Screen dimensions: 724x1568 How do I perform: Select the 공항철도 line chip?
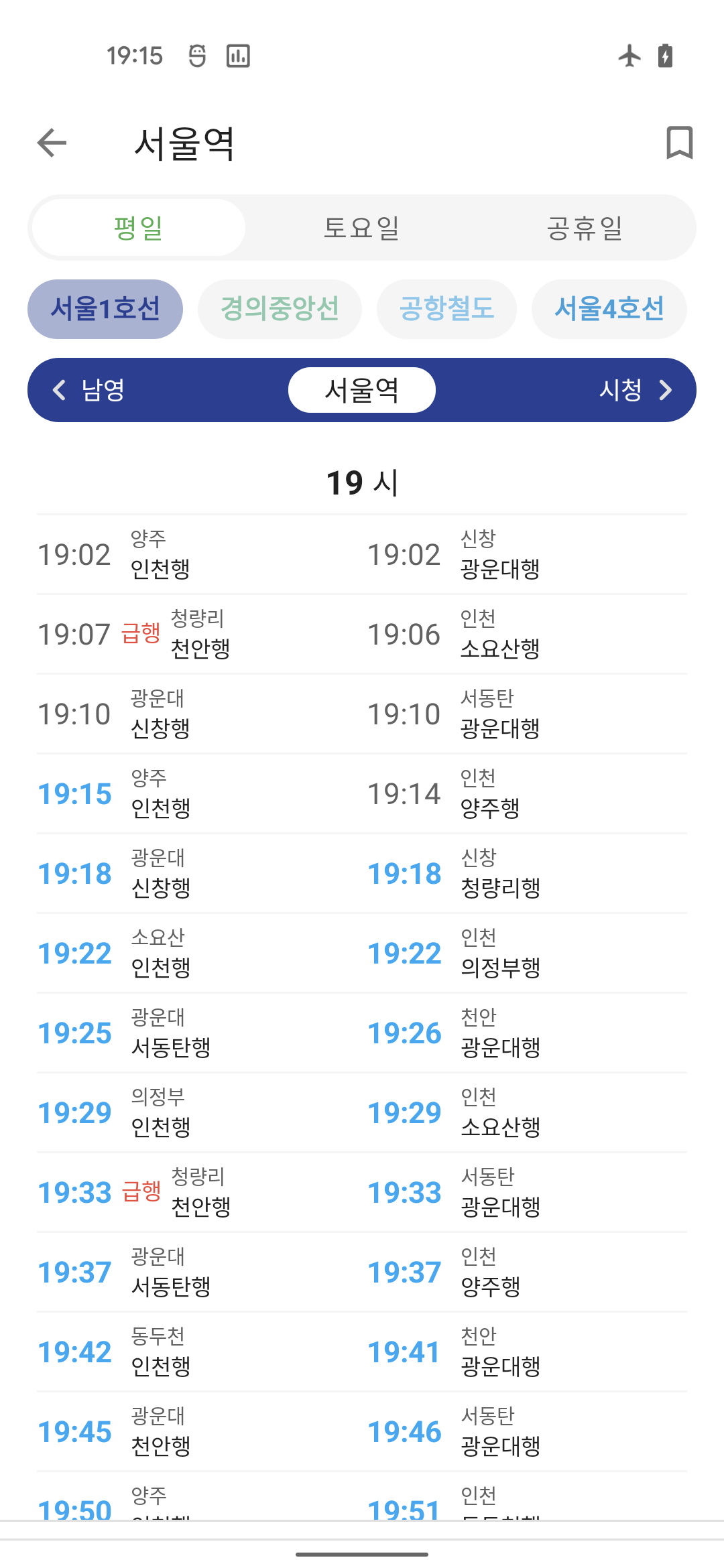pos(446,309)
